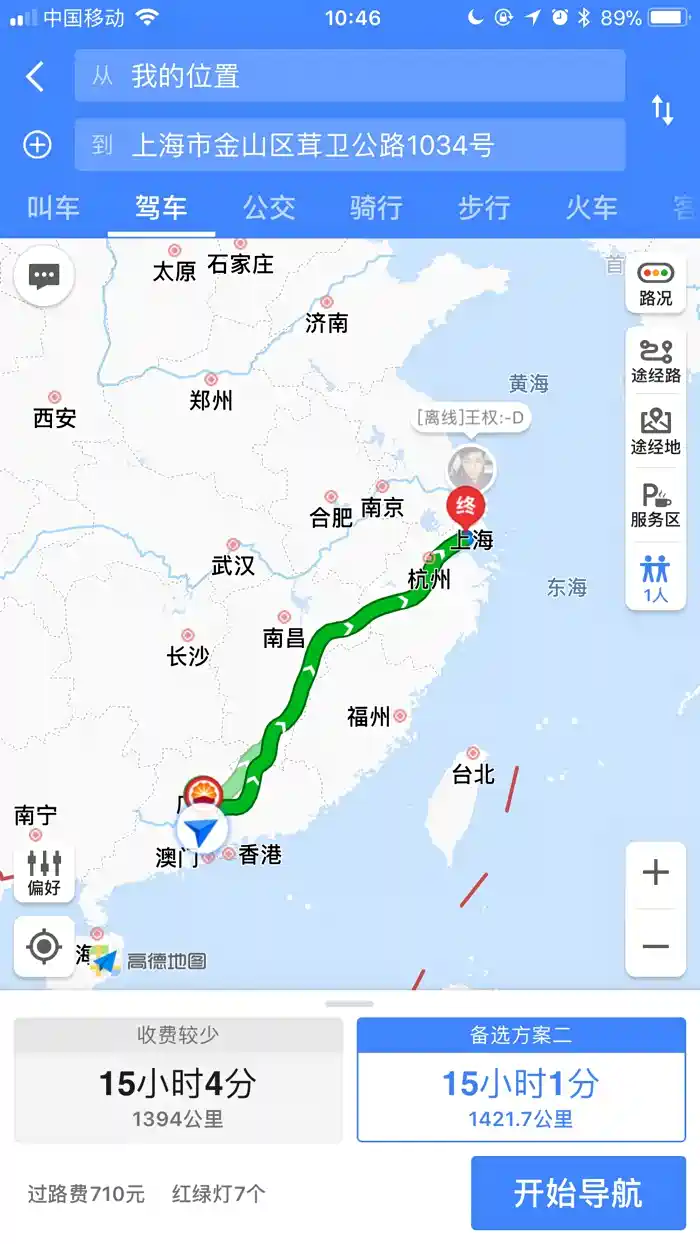Open 途经路 route roads option

click(656, 361)
